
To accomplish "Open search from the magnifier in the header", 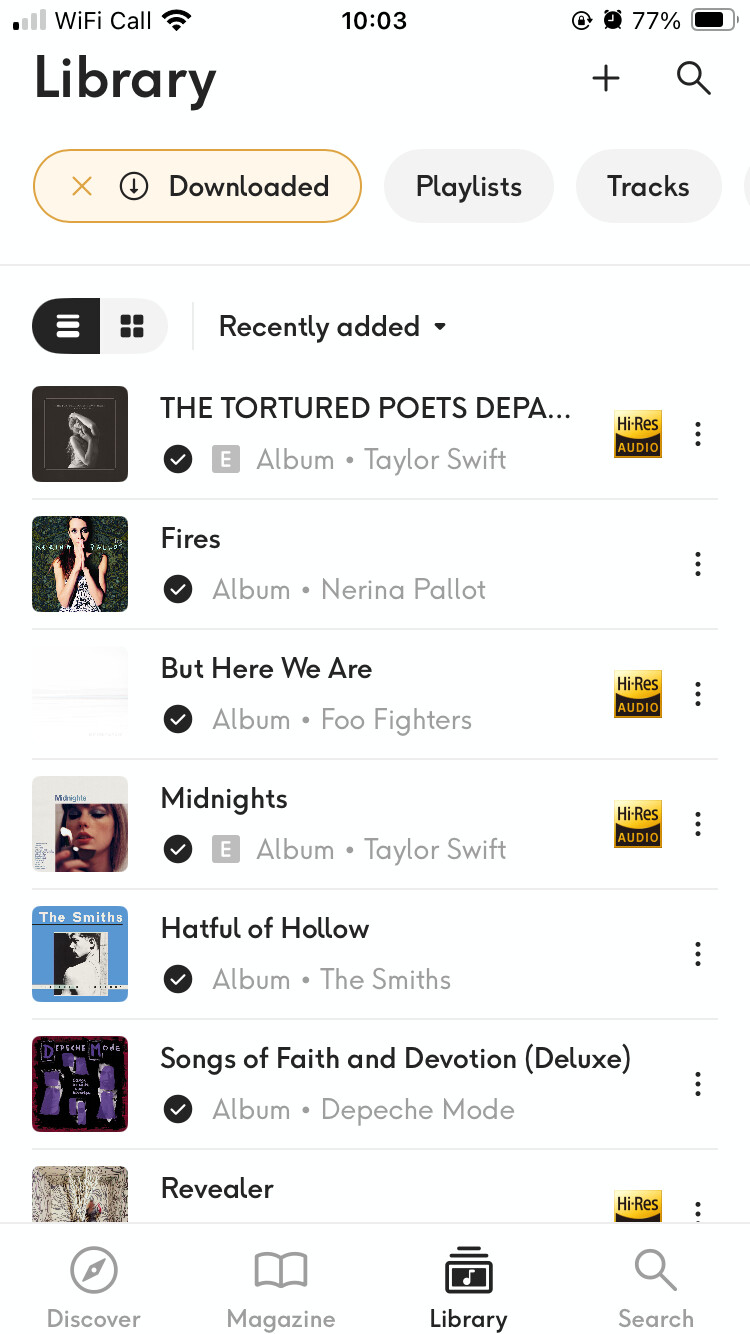I will (693, 78).
